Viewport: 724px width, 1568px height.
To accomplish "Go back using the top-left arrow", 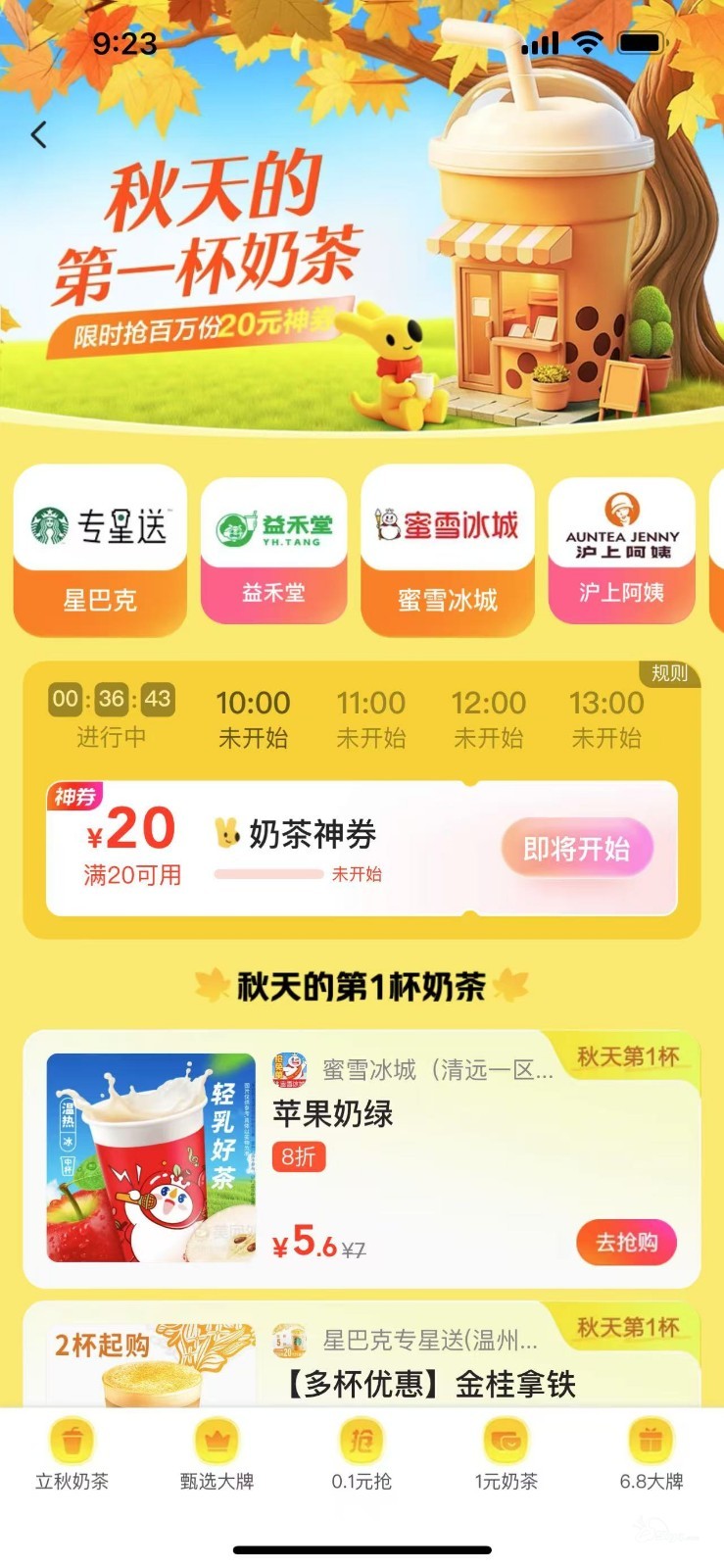I will tap(39, 135).
